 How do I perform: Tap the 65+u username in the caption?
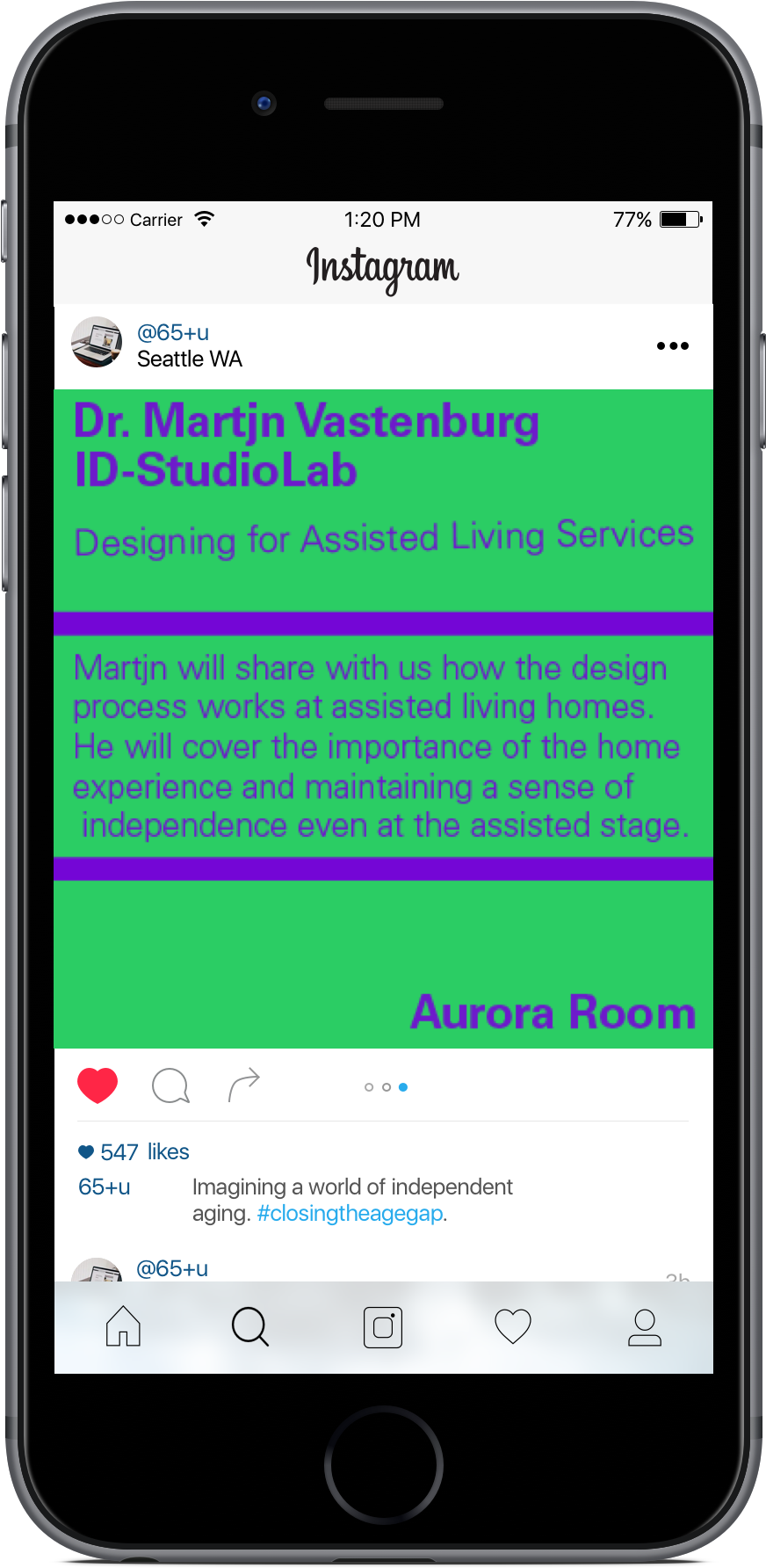point(105,1187)
